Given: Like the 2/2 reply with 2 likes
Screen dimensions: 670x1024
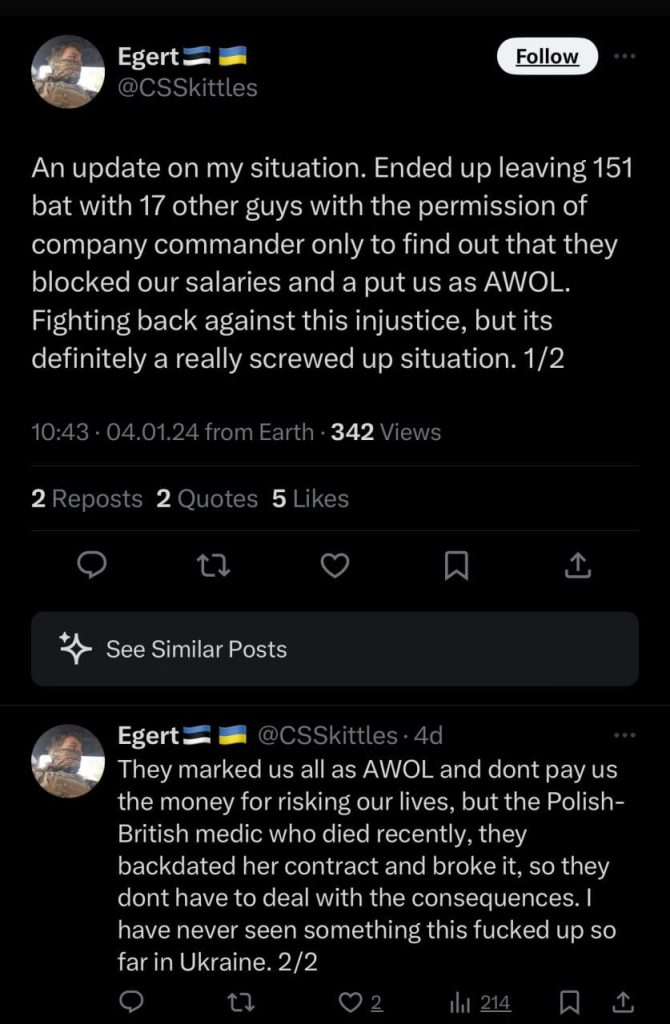Looking at the screenshot, I should coord(360,1001).
